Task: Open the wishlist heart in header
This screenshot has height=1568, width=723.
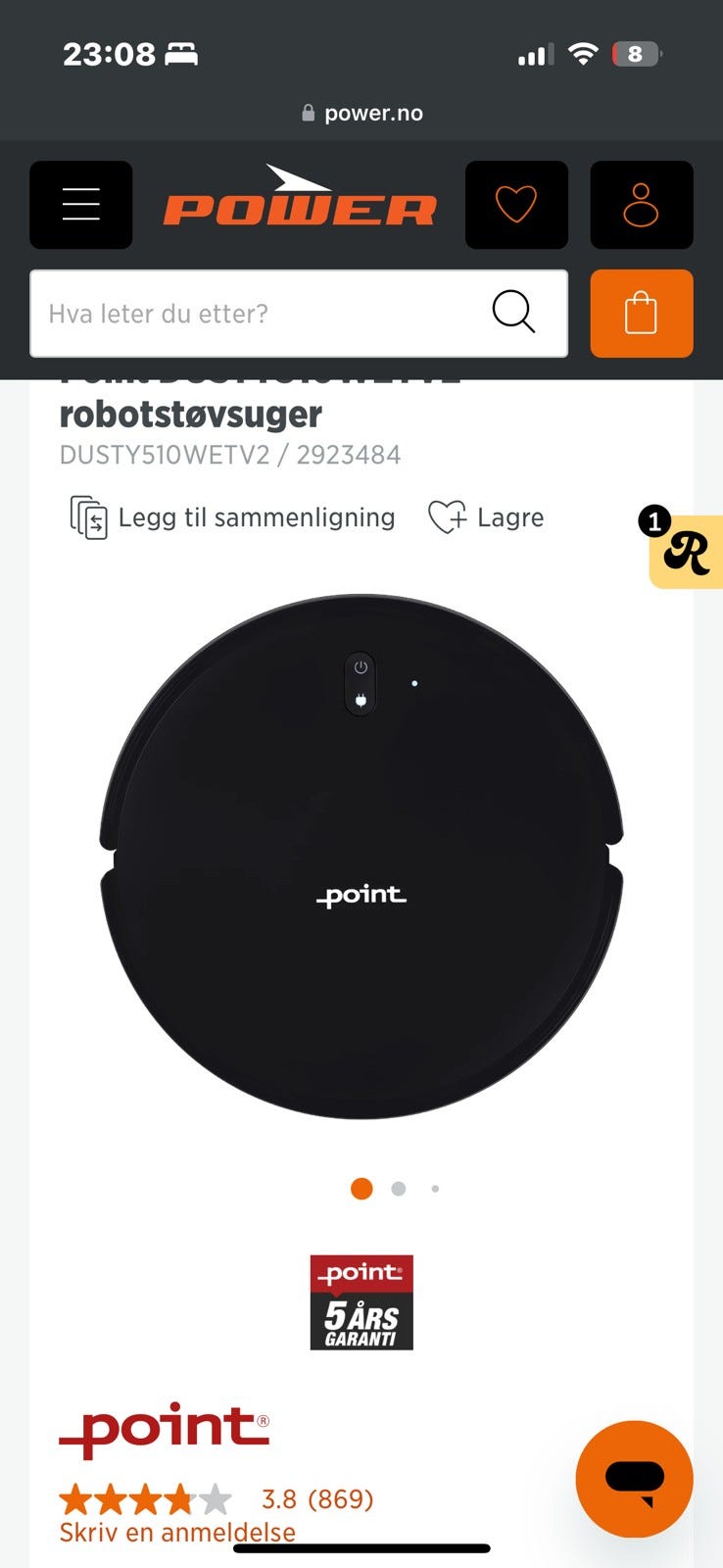Action: [x=516, y=205]
